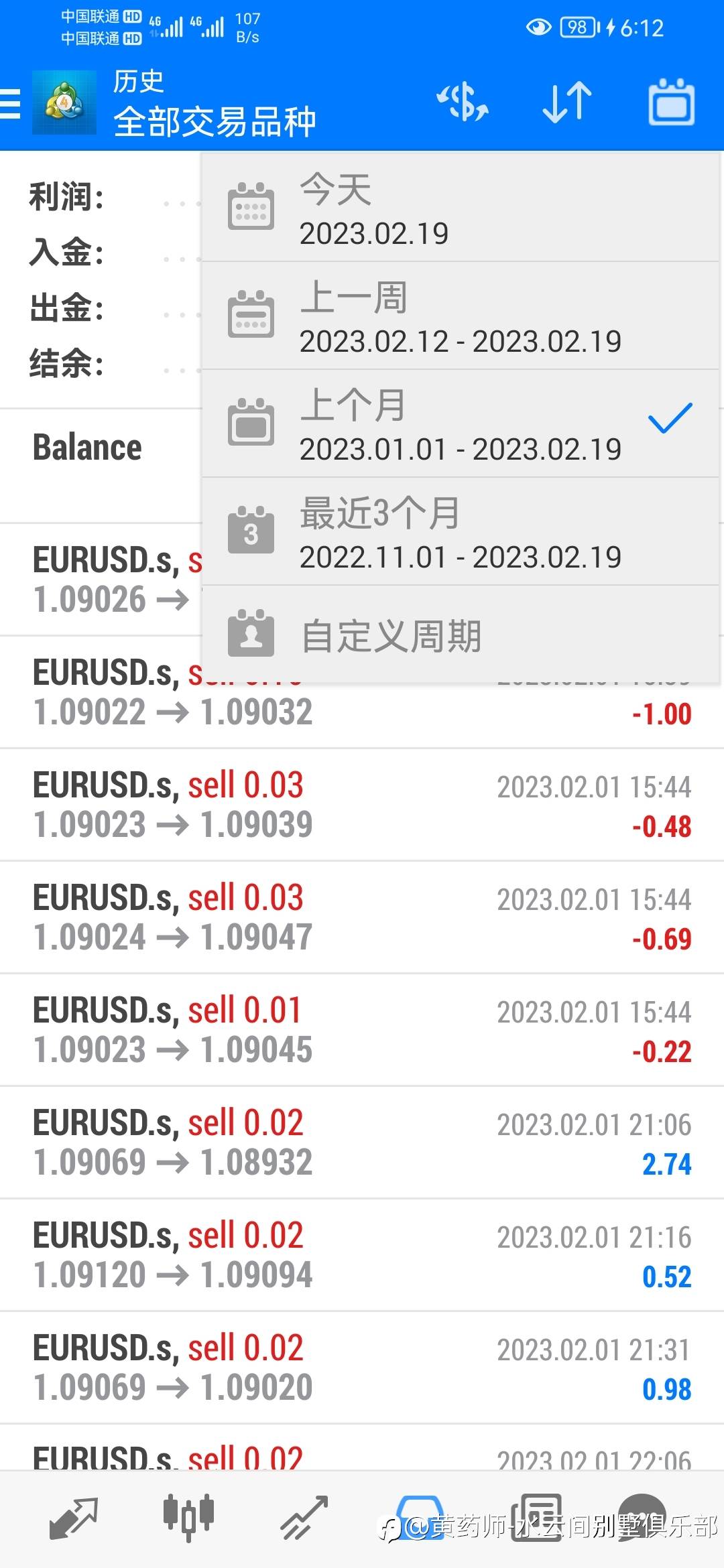View the sell 0.01 trade with -0.22 loss
The height and width of the screenshot is (1568, 724).
tap(362, 1030)
